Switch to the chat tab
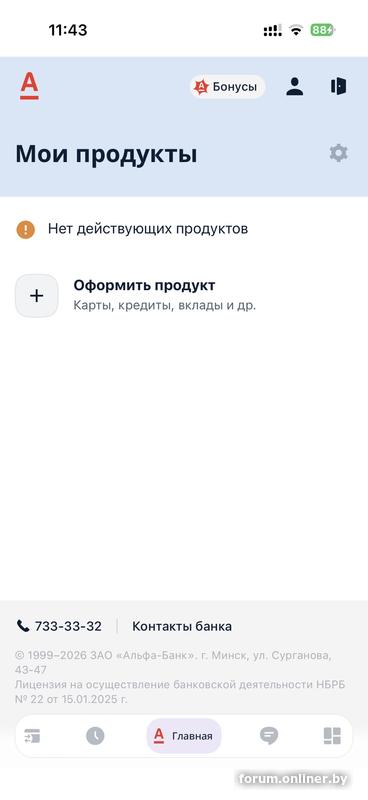This screenshot has height=800, width=368. point(269,736)
